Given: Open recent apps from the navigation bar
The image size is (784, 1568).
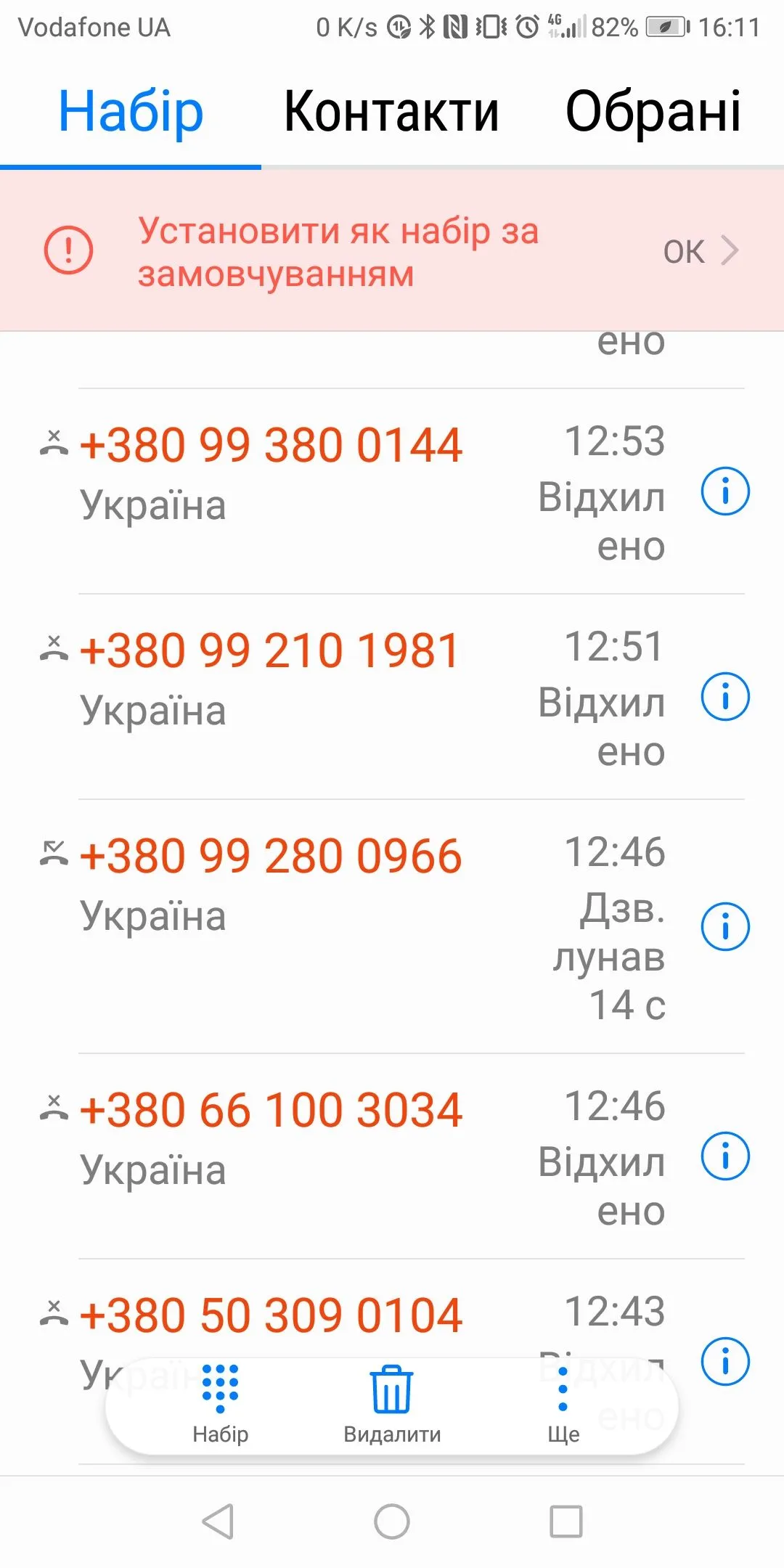Looking at the screenshot, I should 566,1522.
